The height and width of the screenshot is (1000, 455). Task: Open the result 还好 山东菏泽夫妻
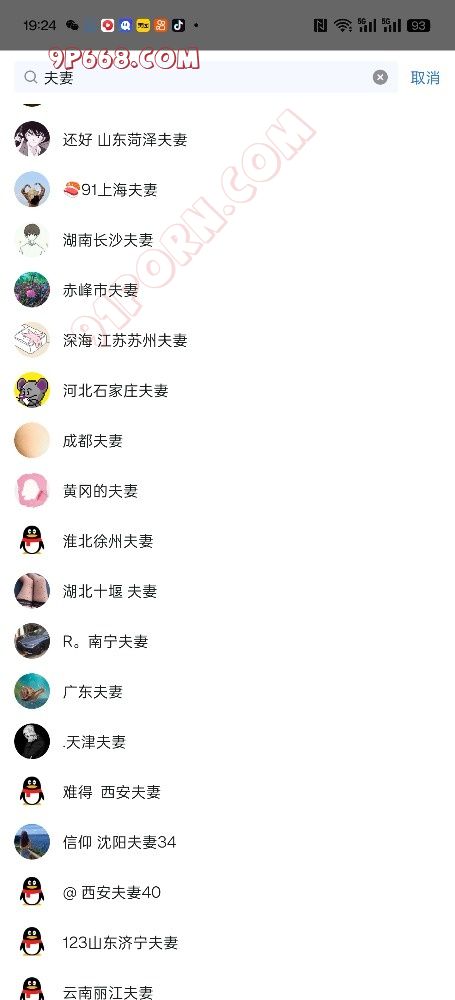coord(227,140)
